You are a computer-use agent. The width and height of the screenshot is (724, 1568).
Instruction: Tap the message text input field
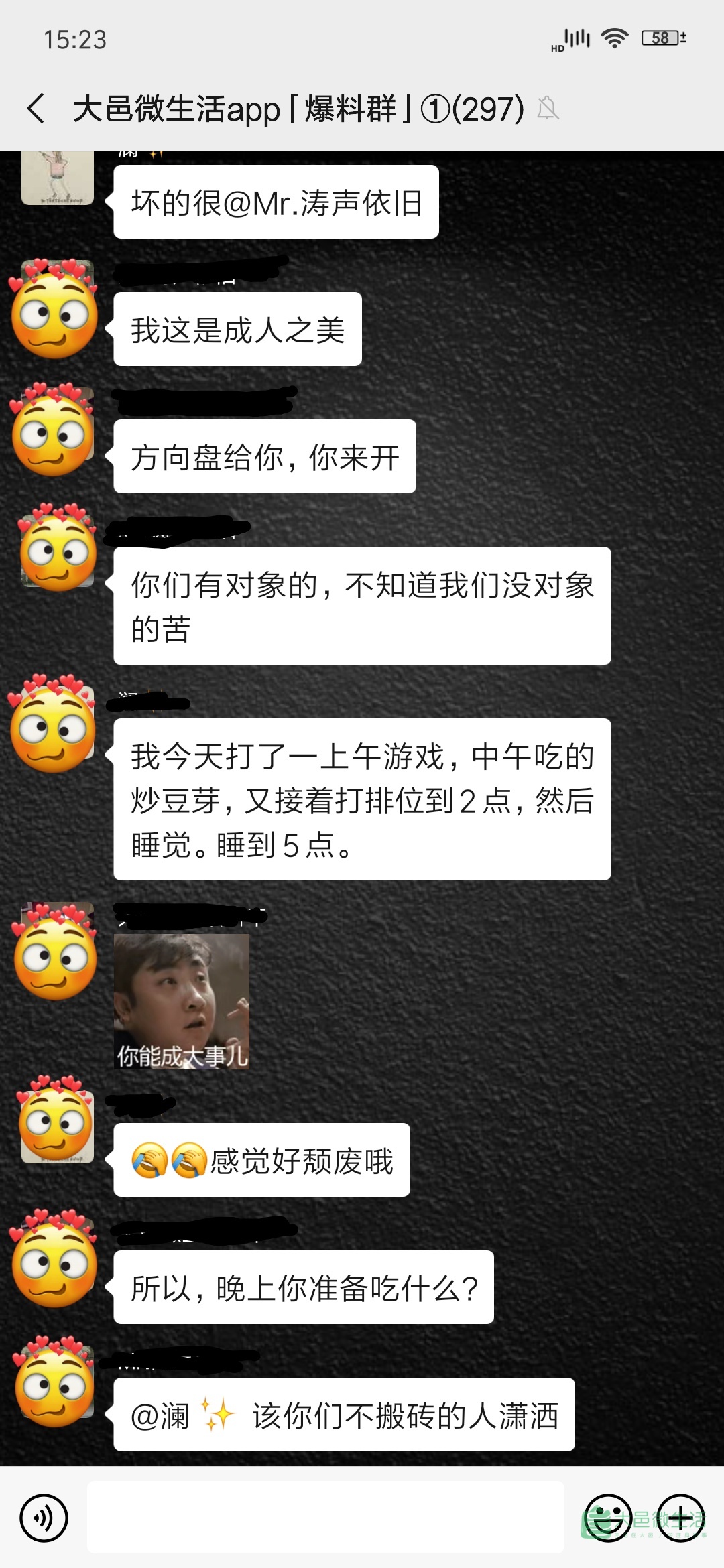coord(325,1518)
